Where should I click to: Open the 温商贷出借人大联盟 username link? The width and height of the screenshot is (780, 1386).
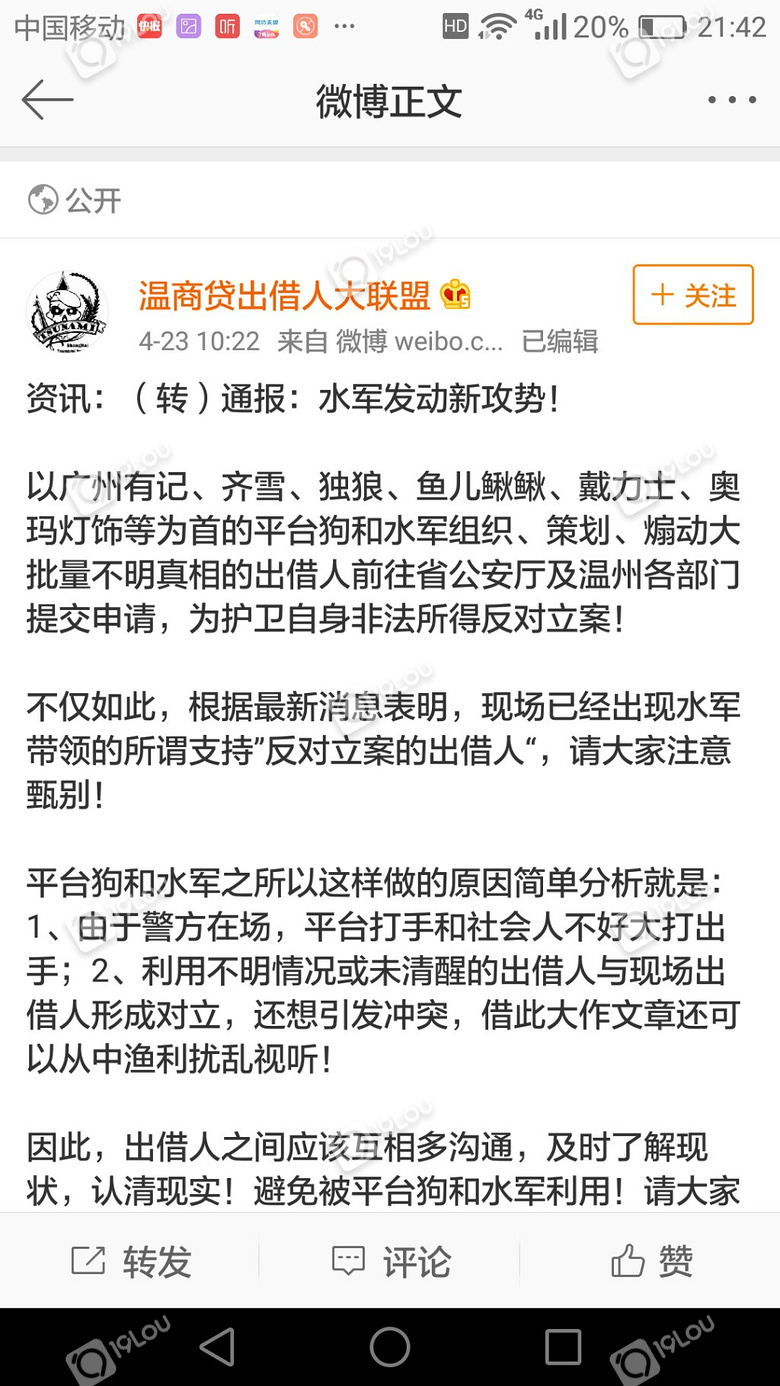285,295
